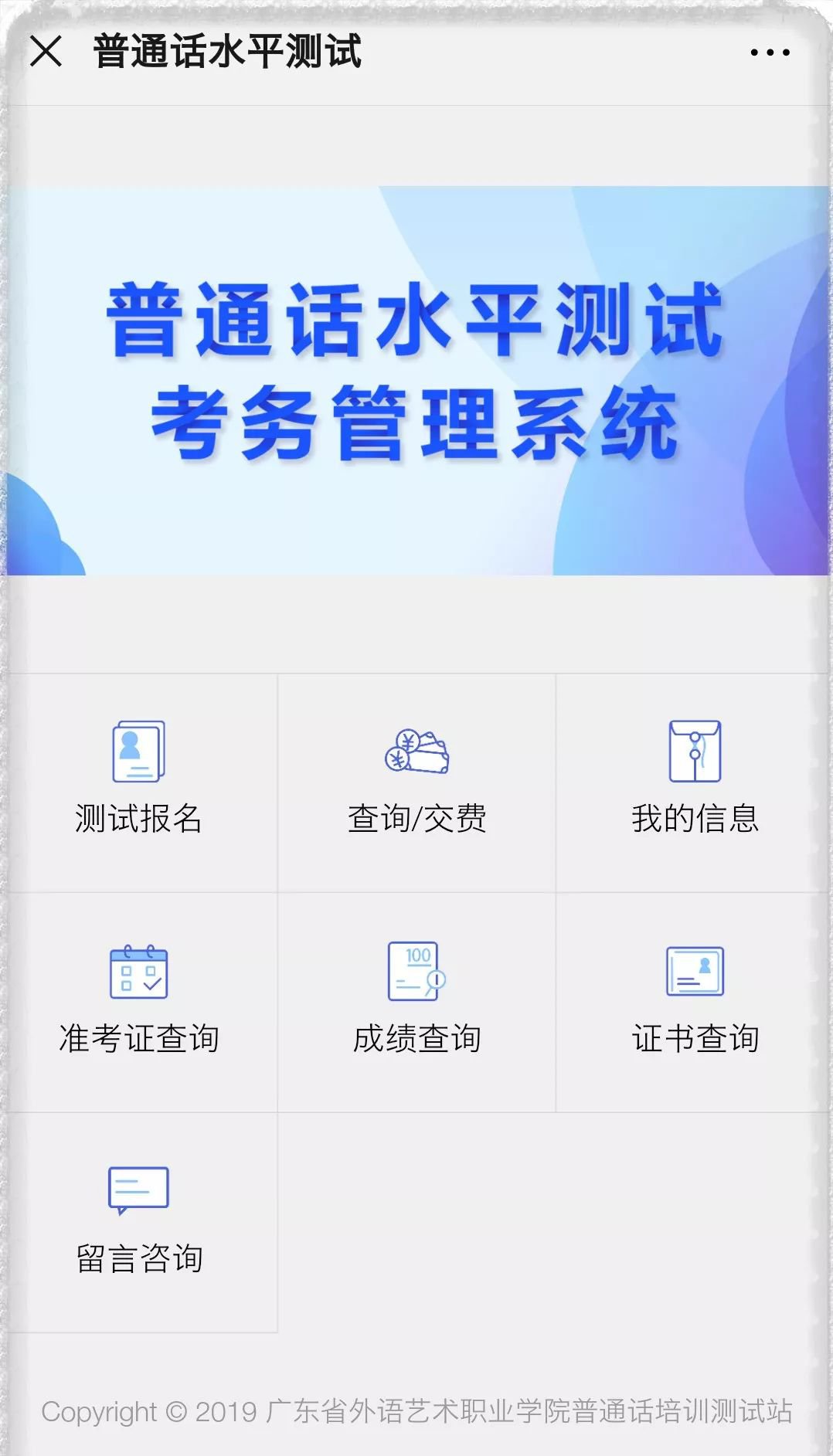Open 证书查询 certificate lookup

[694, 1001]
